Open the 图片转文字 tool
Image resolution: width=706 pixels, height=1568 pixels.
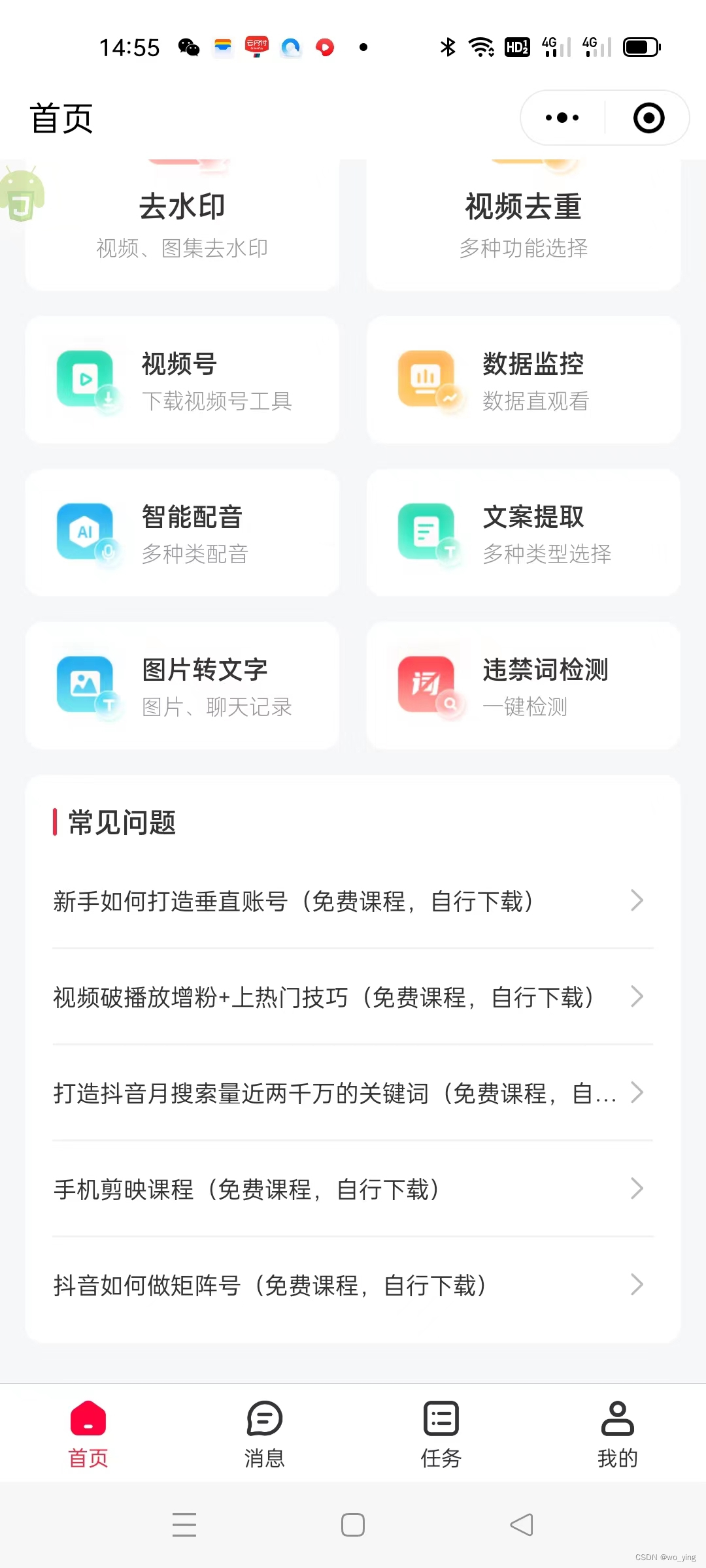182,685
